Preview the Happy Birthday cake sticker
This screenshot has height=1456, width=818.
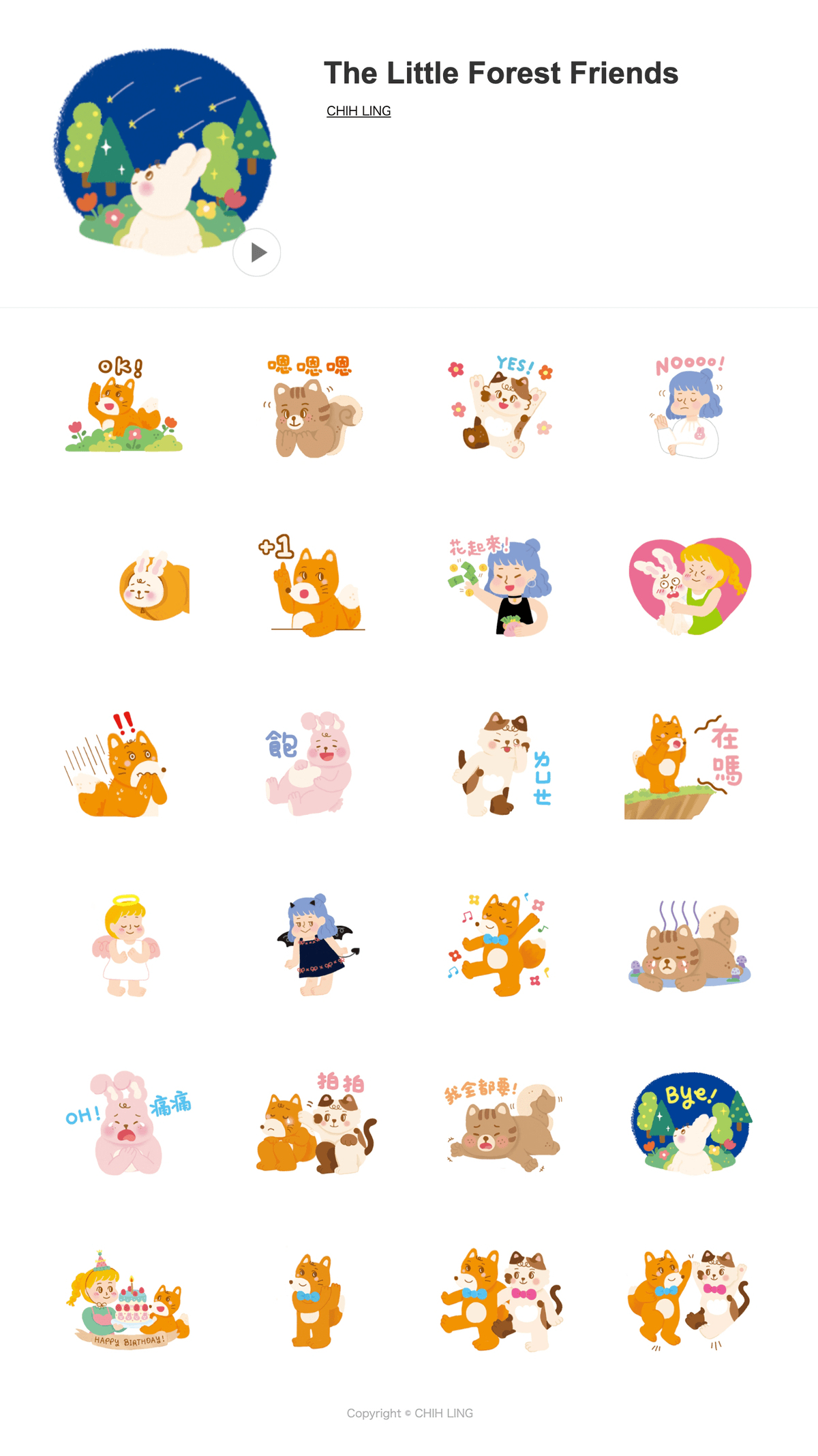click(127, 1301)
